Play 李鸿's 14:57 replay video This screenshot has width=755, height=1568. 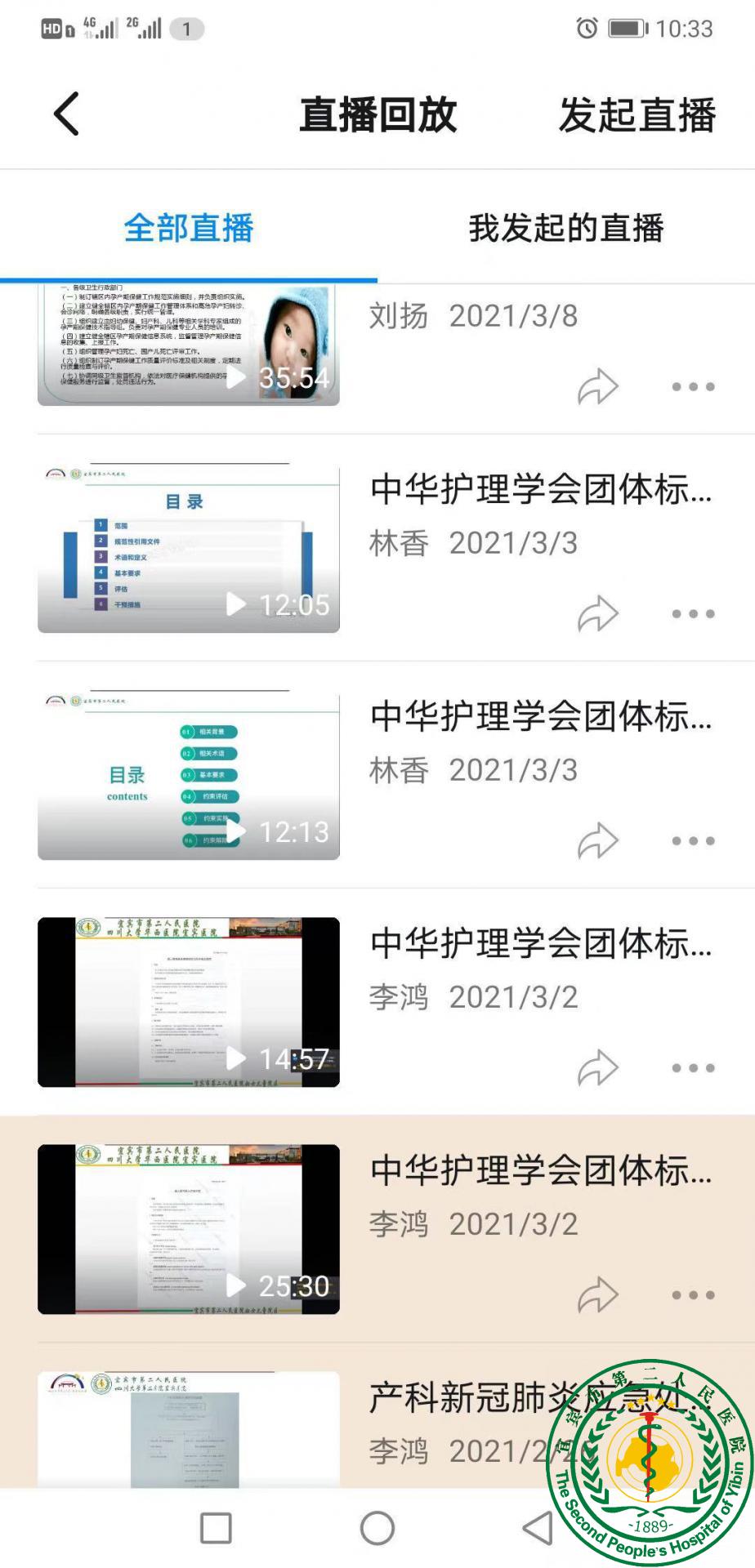click(x=189, y=1002)
